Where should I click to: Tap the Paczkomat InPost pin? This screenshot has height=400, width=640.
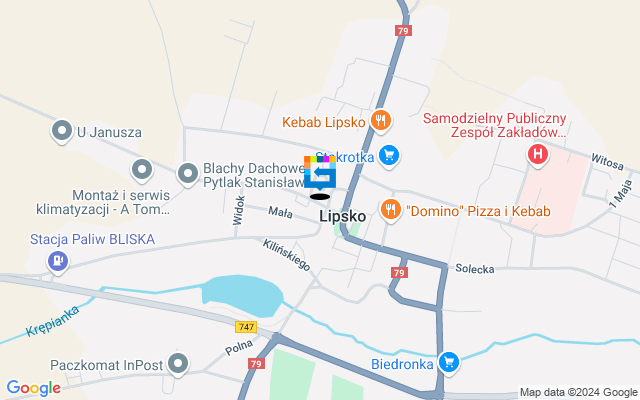pos(178,362)
